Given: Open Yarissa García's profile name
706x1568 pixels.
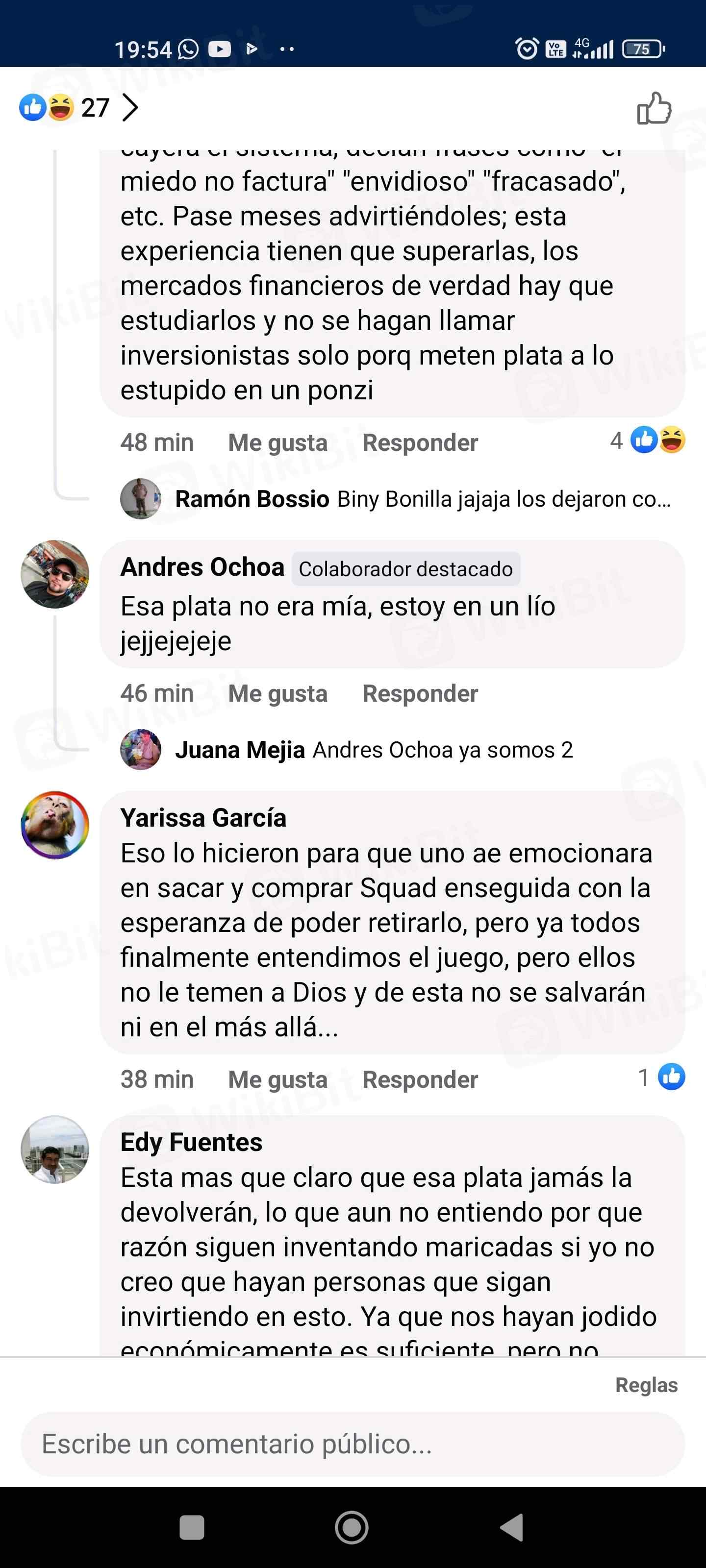Looking at the screenshot, I should point(203,818).
